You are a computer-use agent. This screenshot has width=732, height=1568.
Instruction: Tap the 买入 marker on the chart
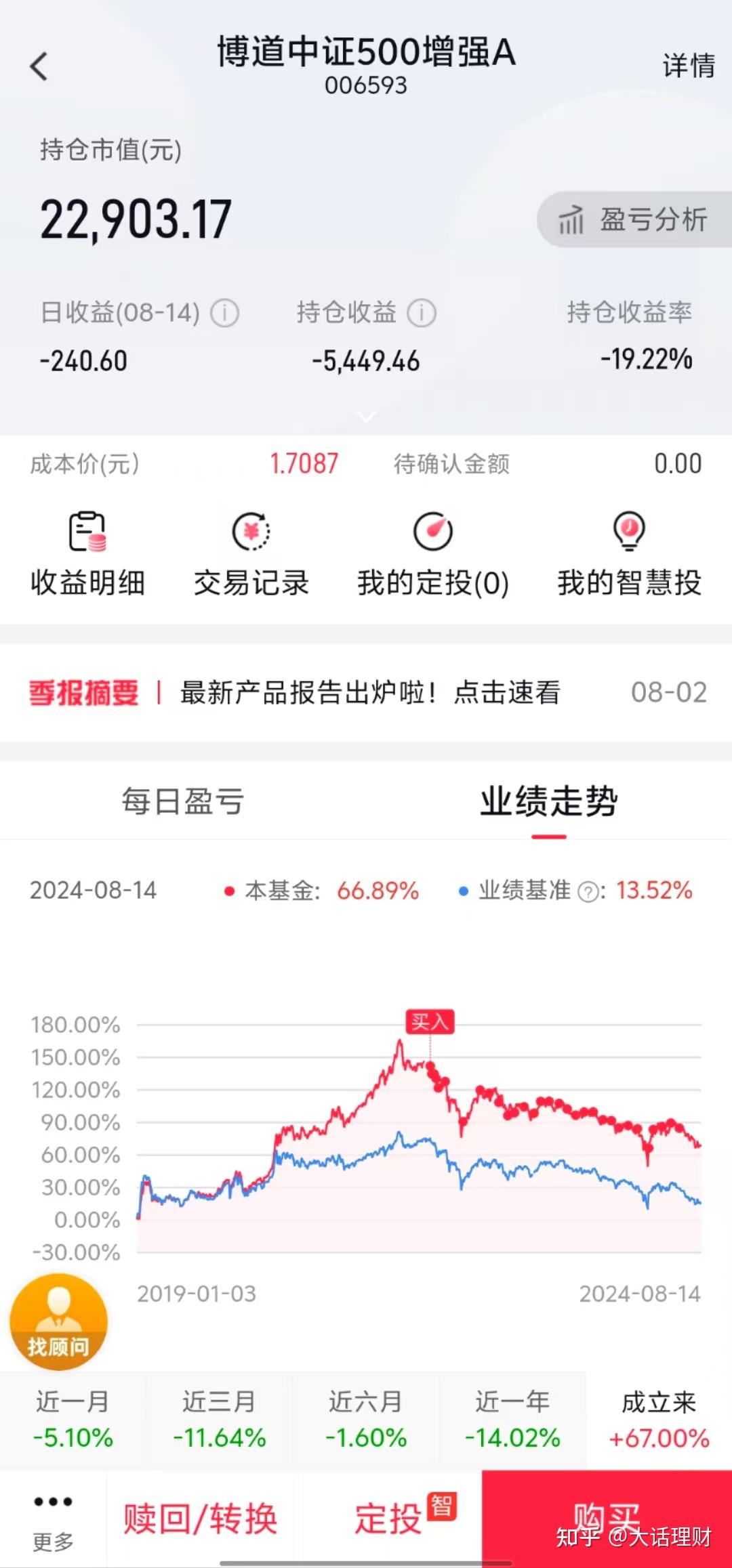432,1021
